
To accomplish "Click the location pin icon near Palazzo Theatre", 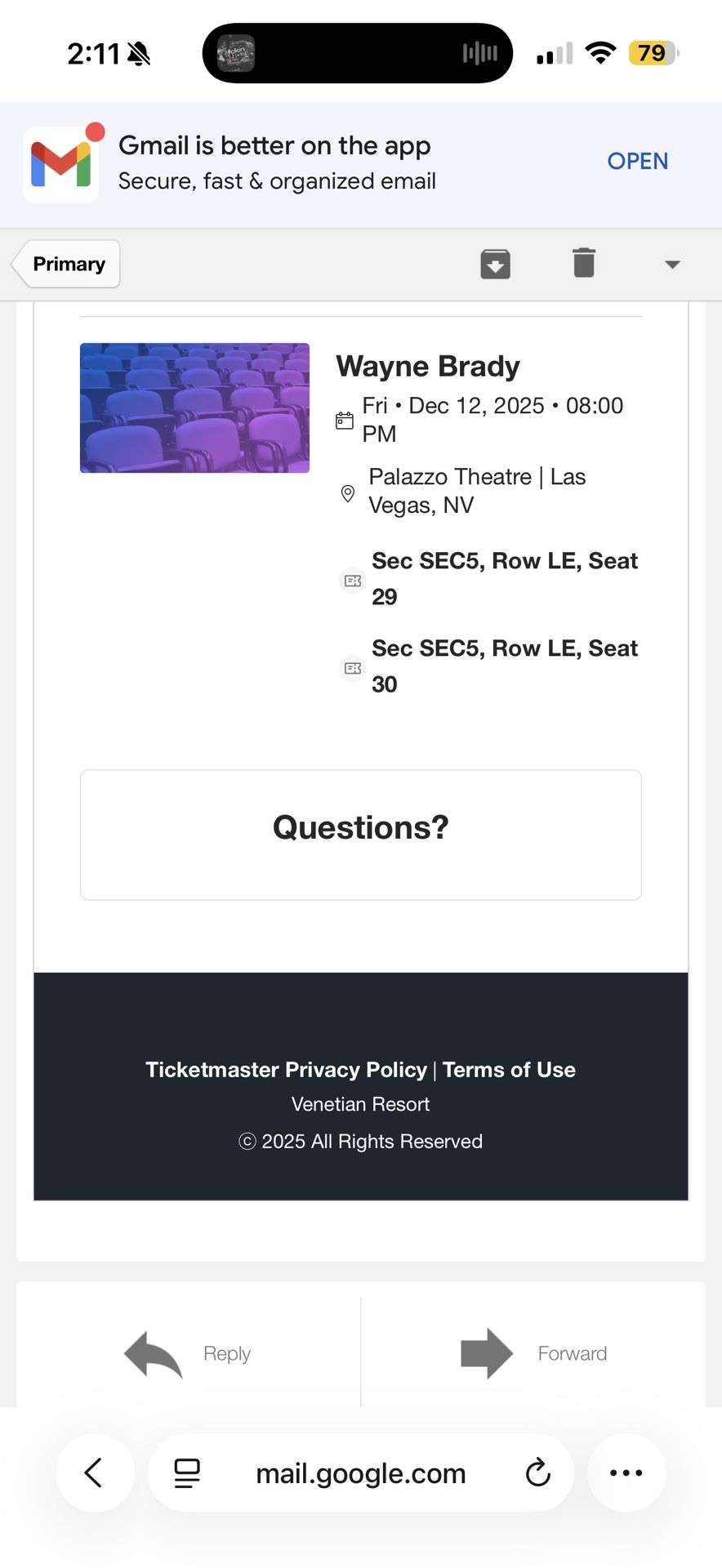I will point(349,493).
